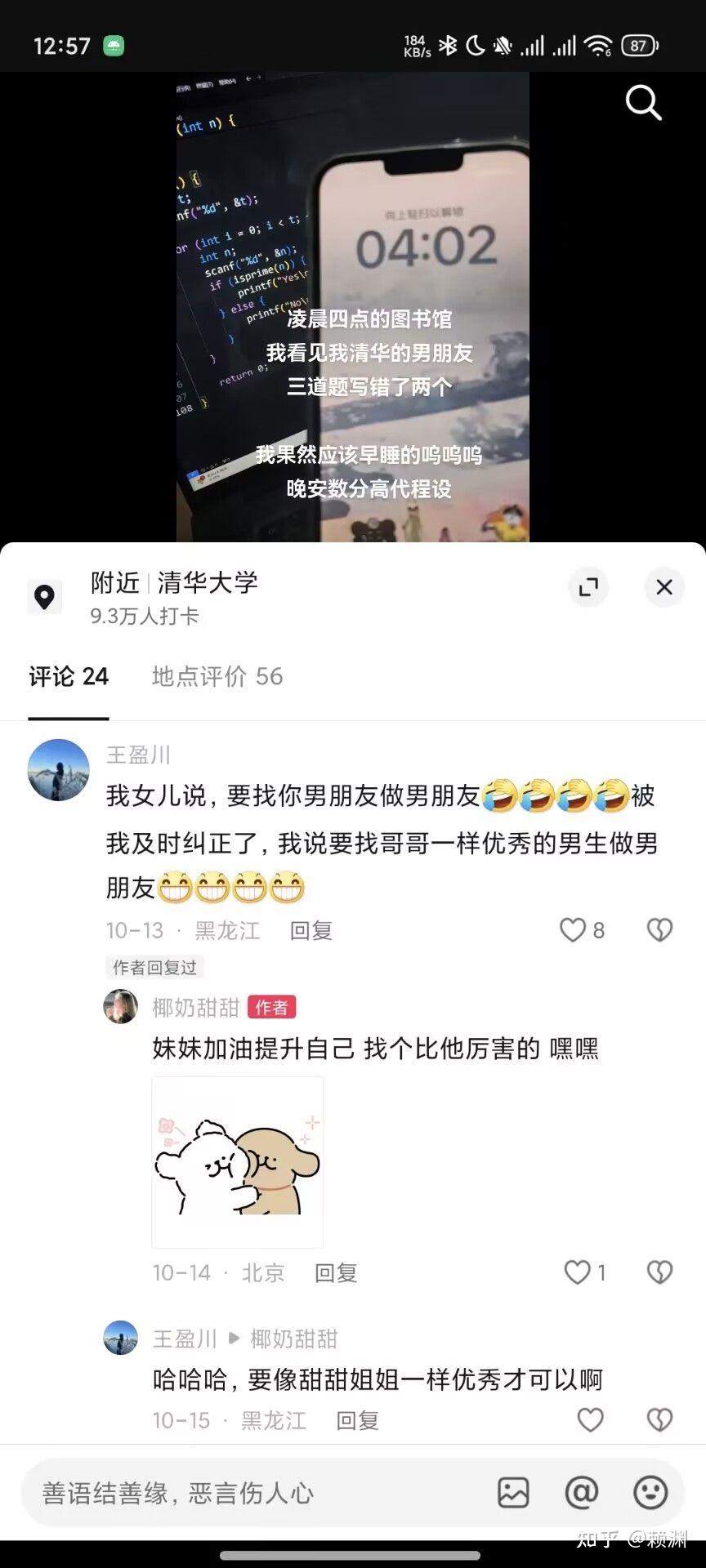Open 王盈川's profile picture on the top comment
Viewport: 706px width, 1568px height.
pyautogui.click(x=59, y=770)
